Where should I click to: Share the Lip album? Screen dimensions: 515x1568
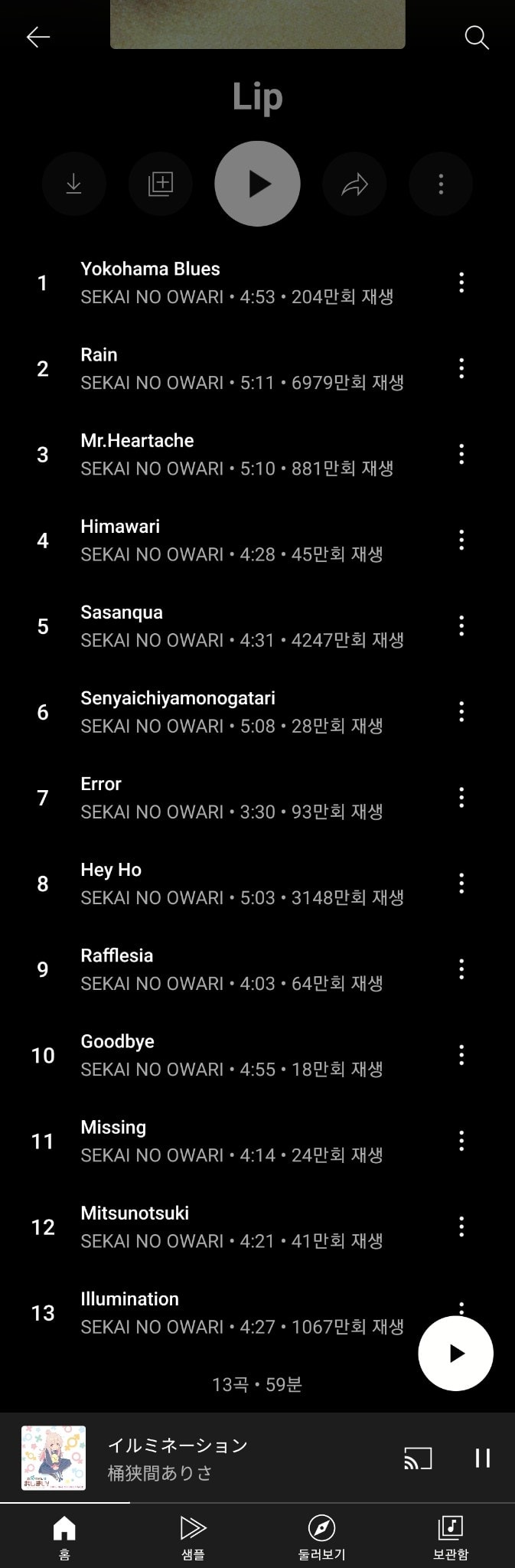(354, 184)
